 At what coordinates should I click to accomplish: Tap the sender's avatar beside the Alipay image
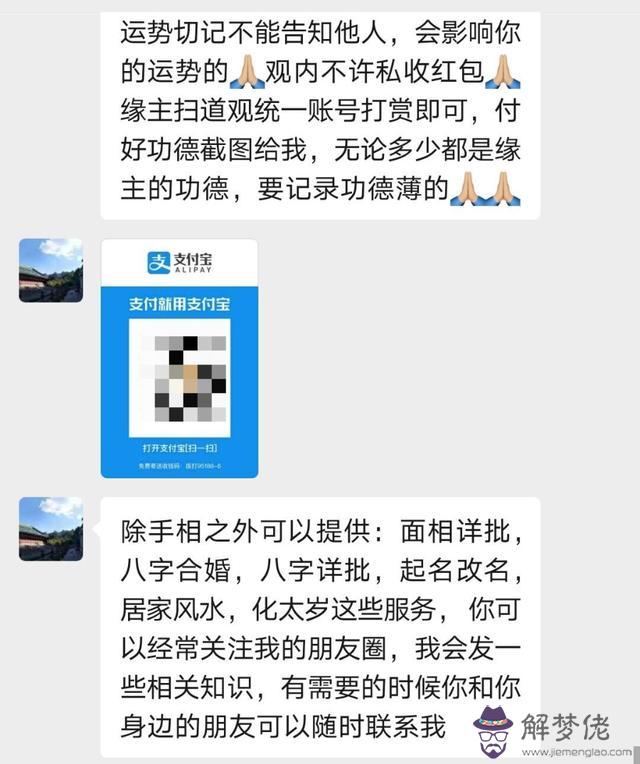pos(51,270)
